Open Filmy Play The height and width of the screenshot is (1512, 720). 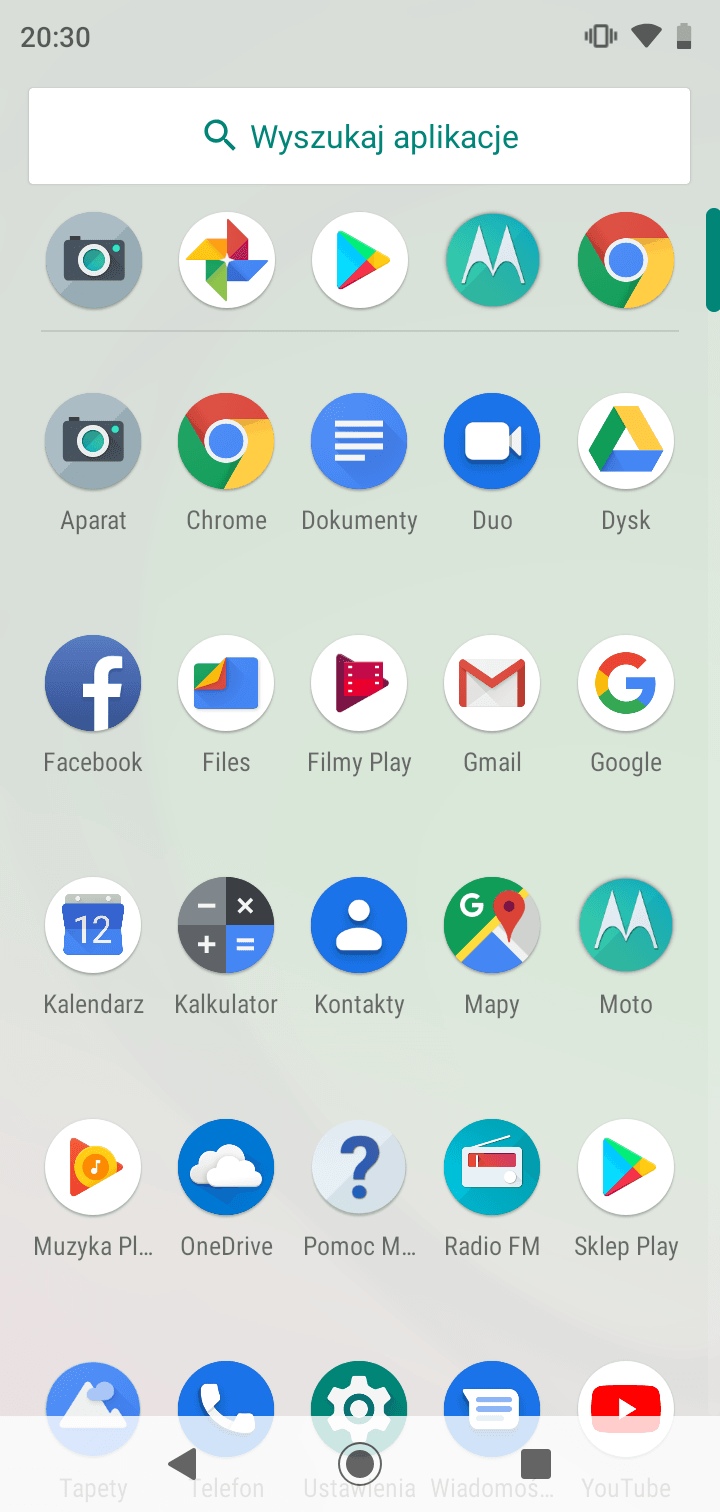pos(359,684)
